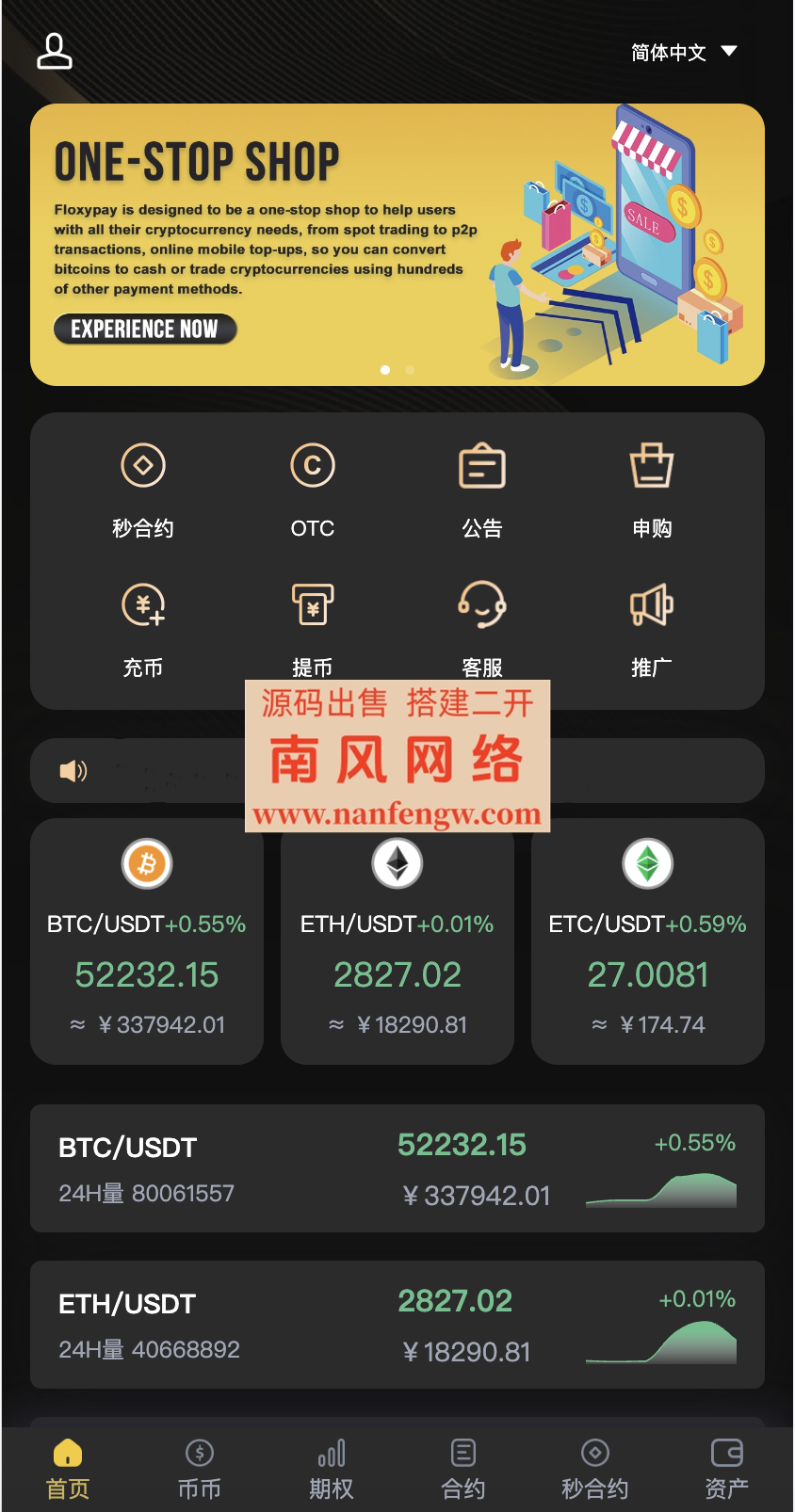Viewport: 795px width, 1512px height.
Task: Open the 简体中文 language dropdown
Action: pos(683,52)
